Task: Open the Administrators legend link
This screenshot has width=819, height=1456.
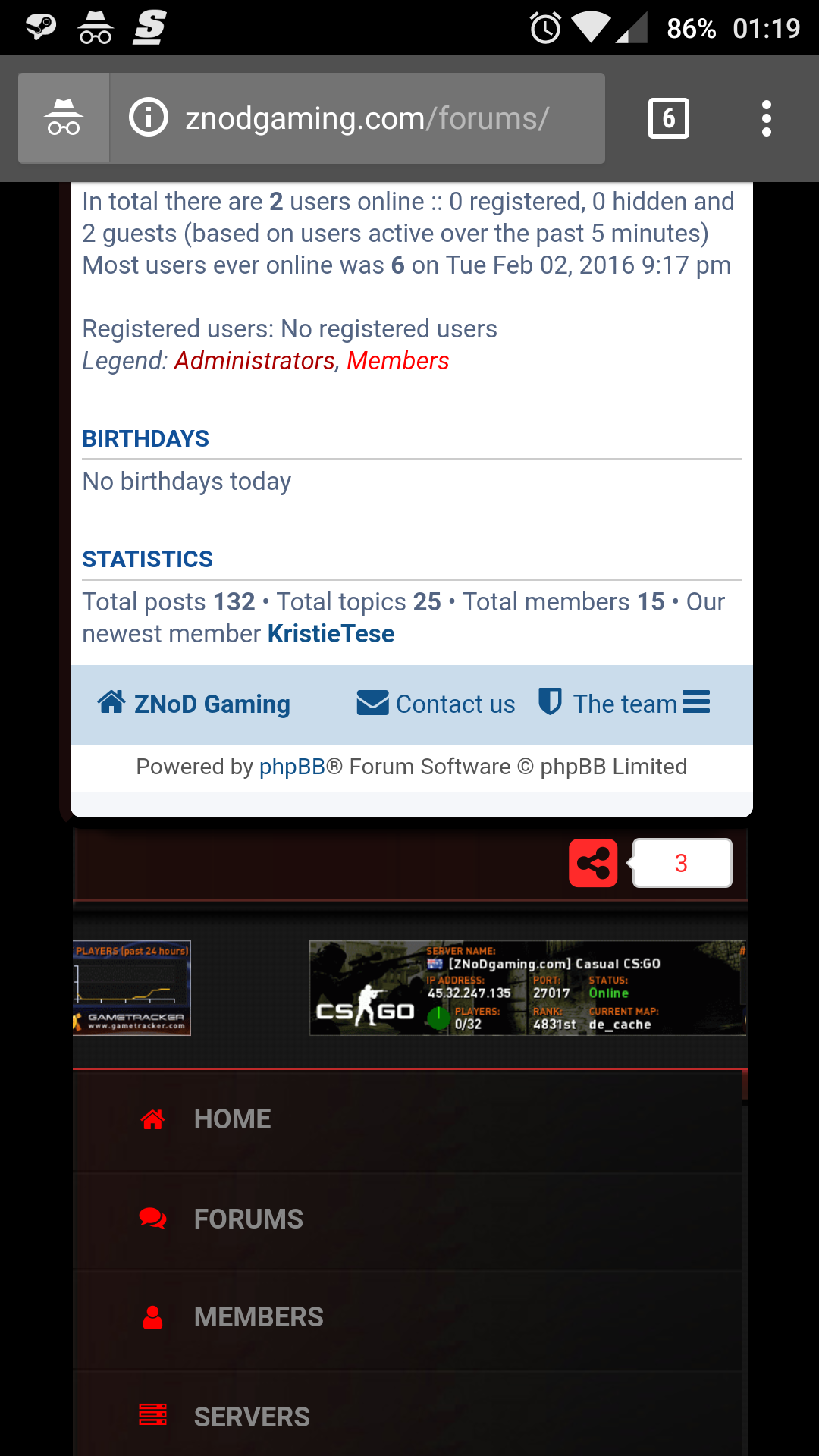Action: click(x=254, y=361)
